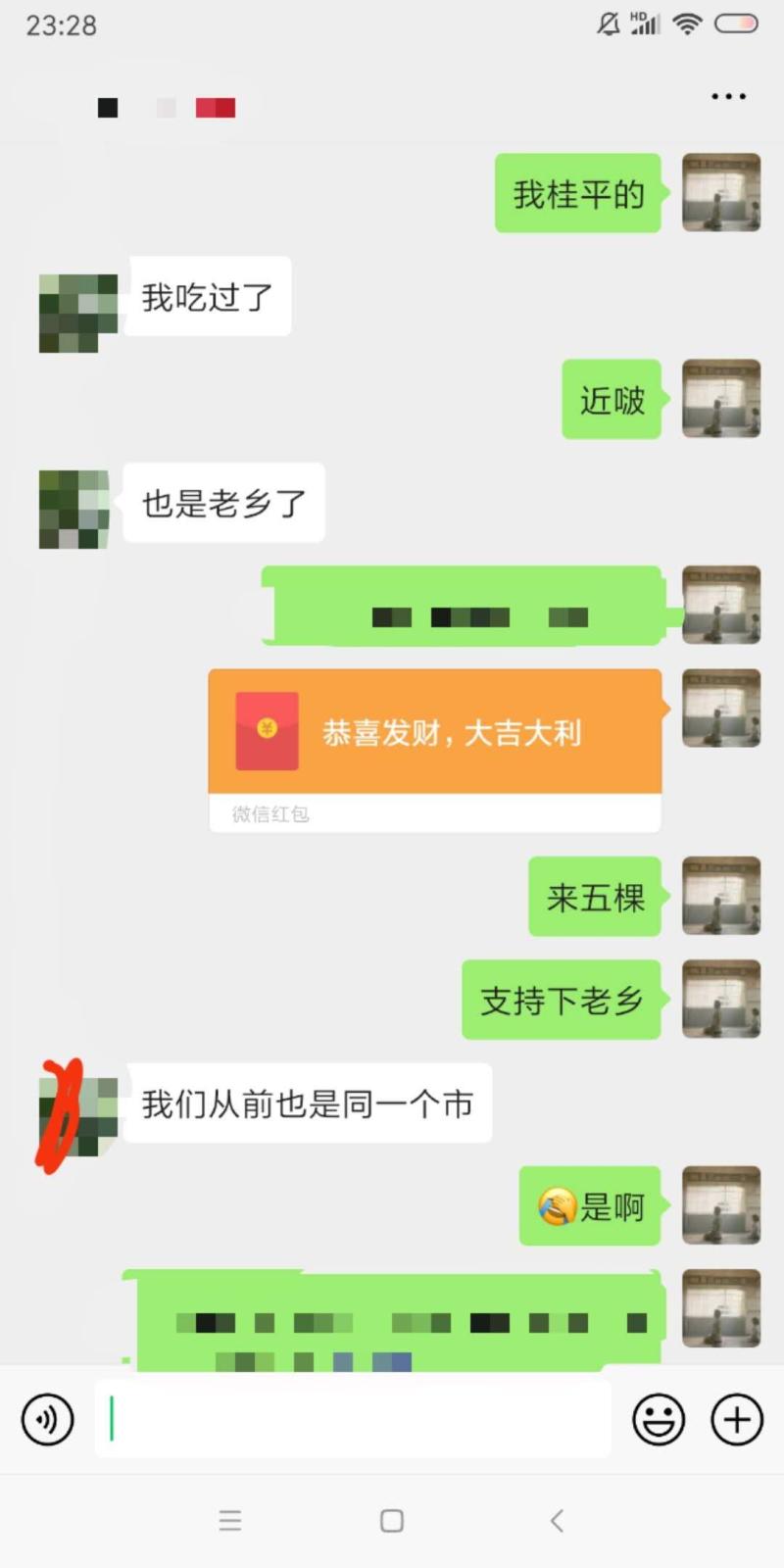Open the 恭喜发财 red packet
The image size is (784, 1568).
pos(435,750)
